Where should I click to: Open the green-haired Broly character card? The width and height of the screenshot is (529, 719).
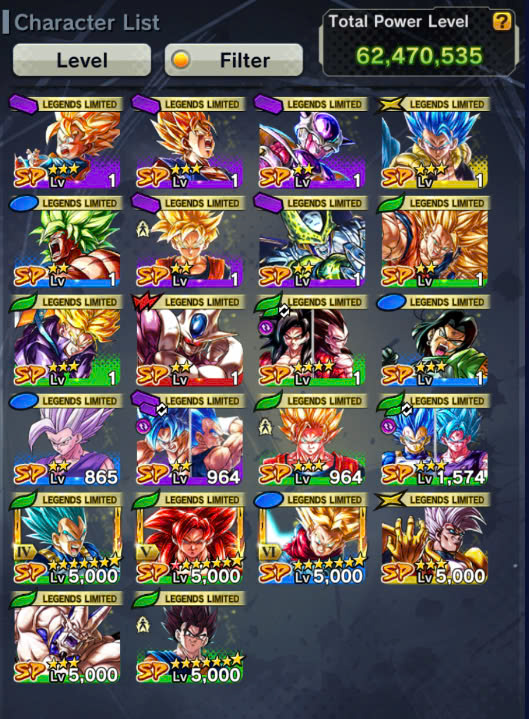pyautogui.click(x=67, y=241)
